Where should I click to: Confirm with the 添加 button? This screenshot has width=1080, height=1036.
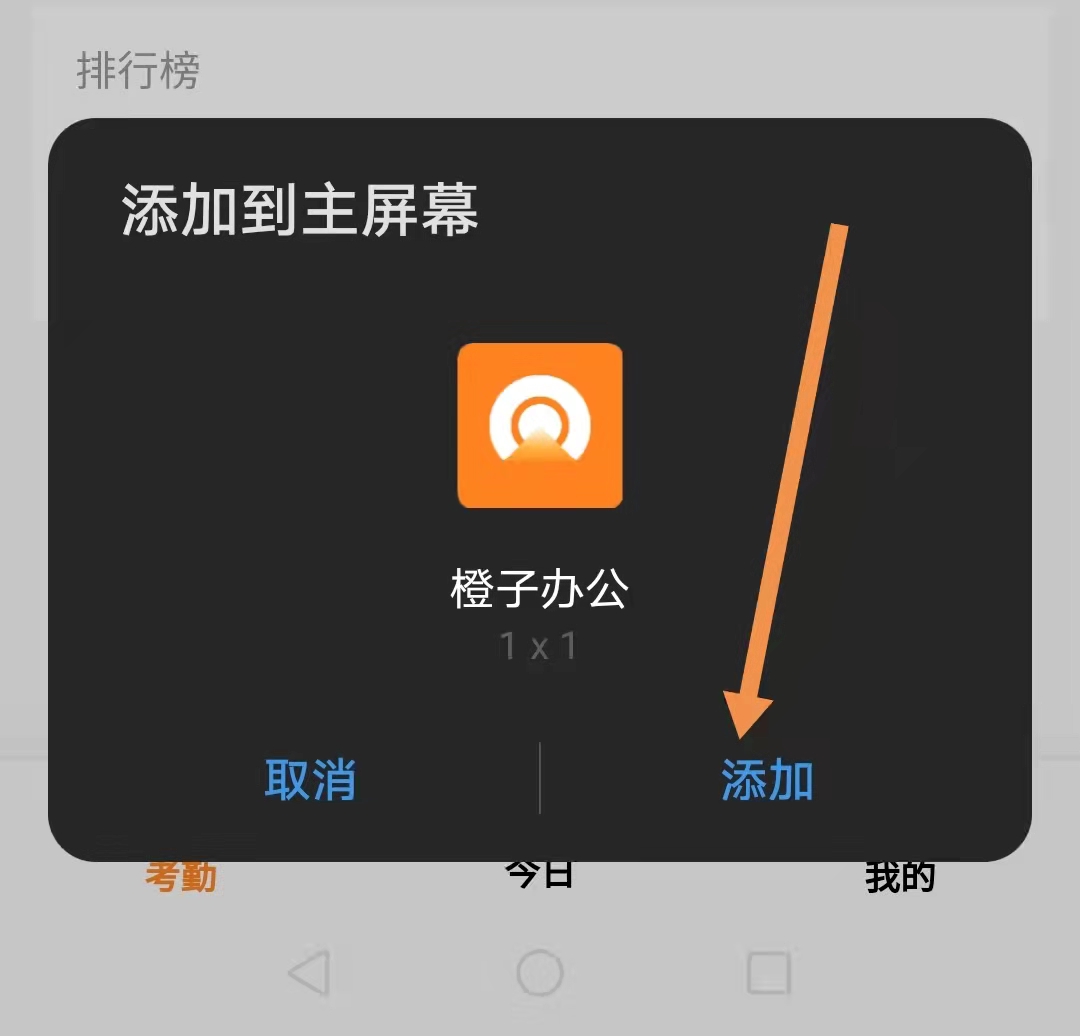(x=767, y=780)
